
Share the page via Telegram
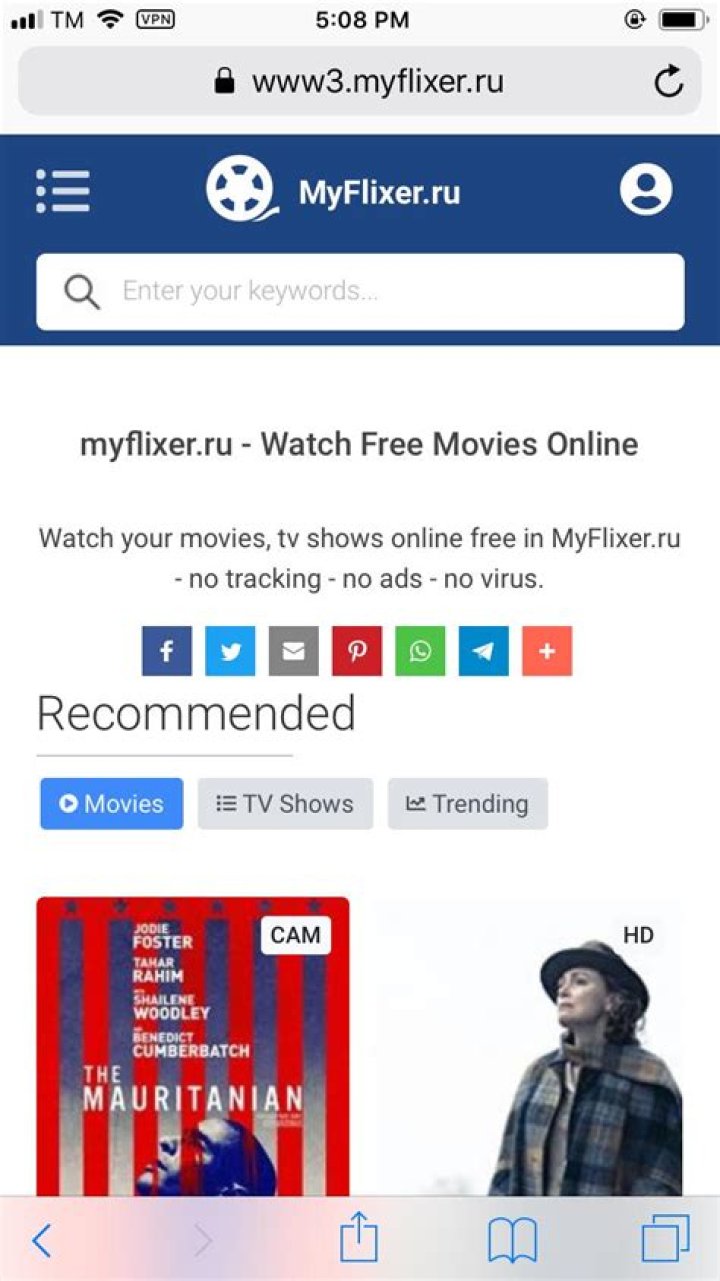tap(483, 652)
